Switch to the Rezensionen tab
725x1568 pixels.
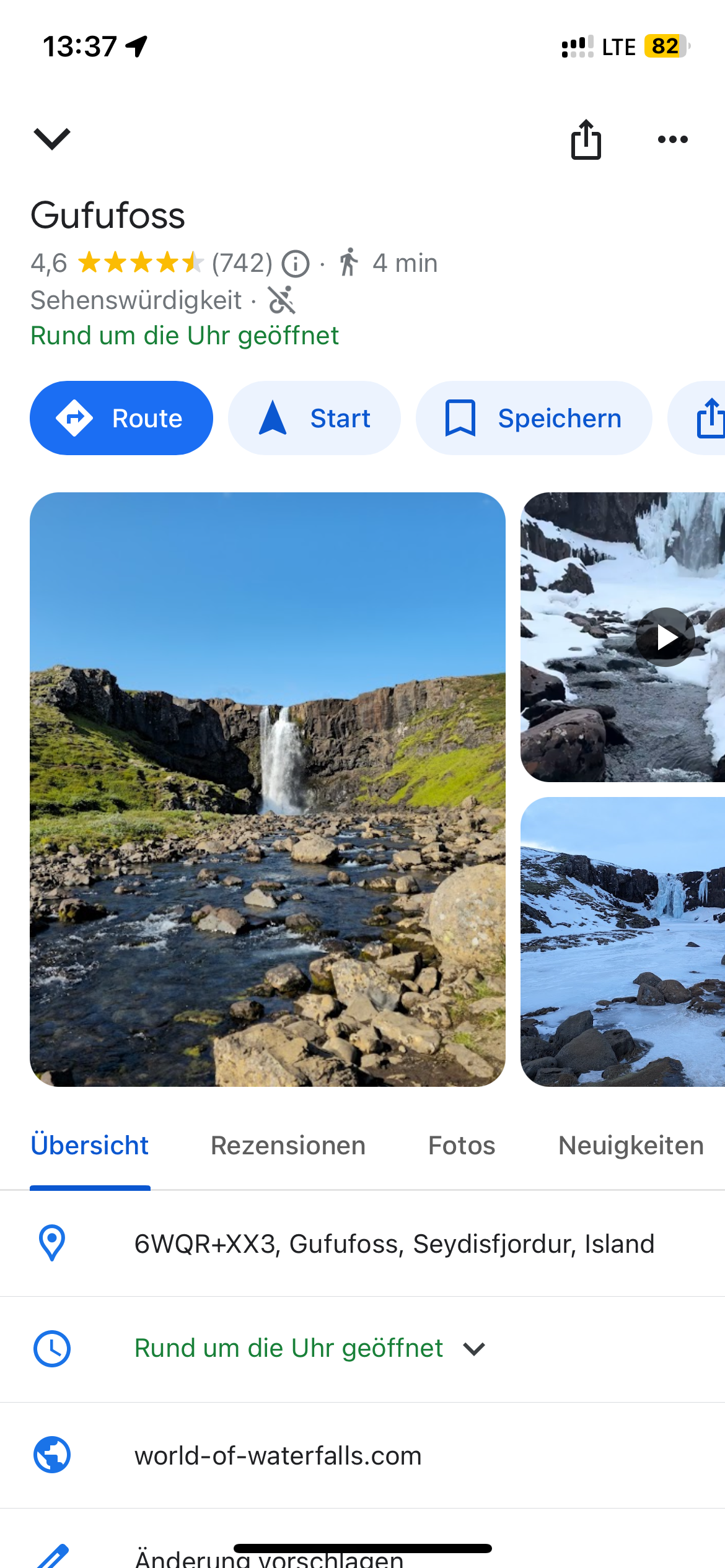click(x=288, y=1145)
